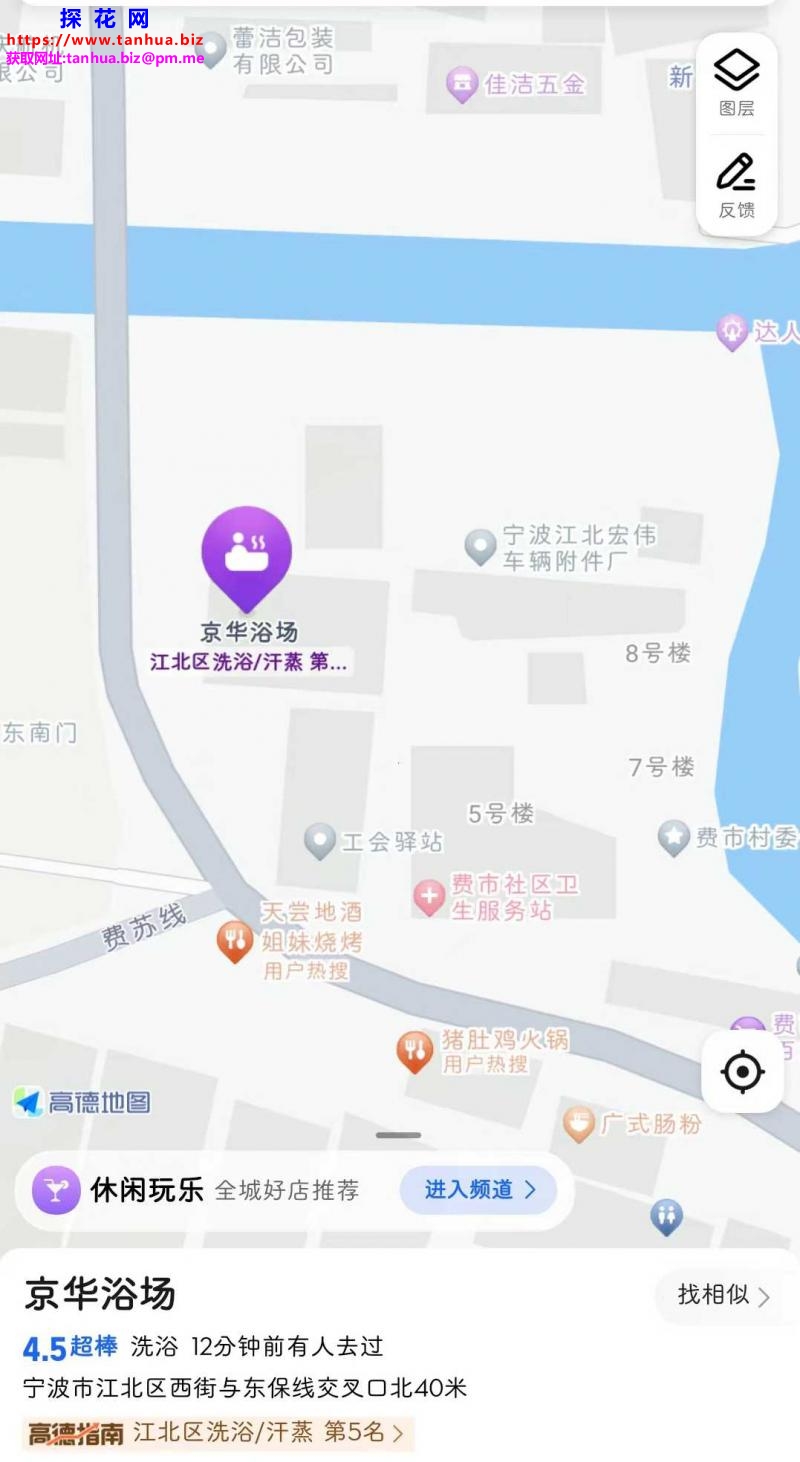Screen dimensions: 800x1462
Task: Select the 费市社区卫生服务站 map marker
Action: tap(430, 897)
